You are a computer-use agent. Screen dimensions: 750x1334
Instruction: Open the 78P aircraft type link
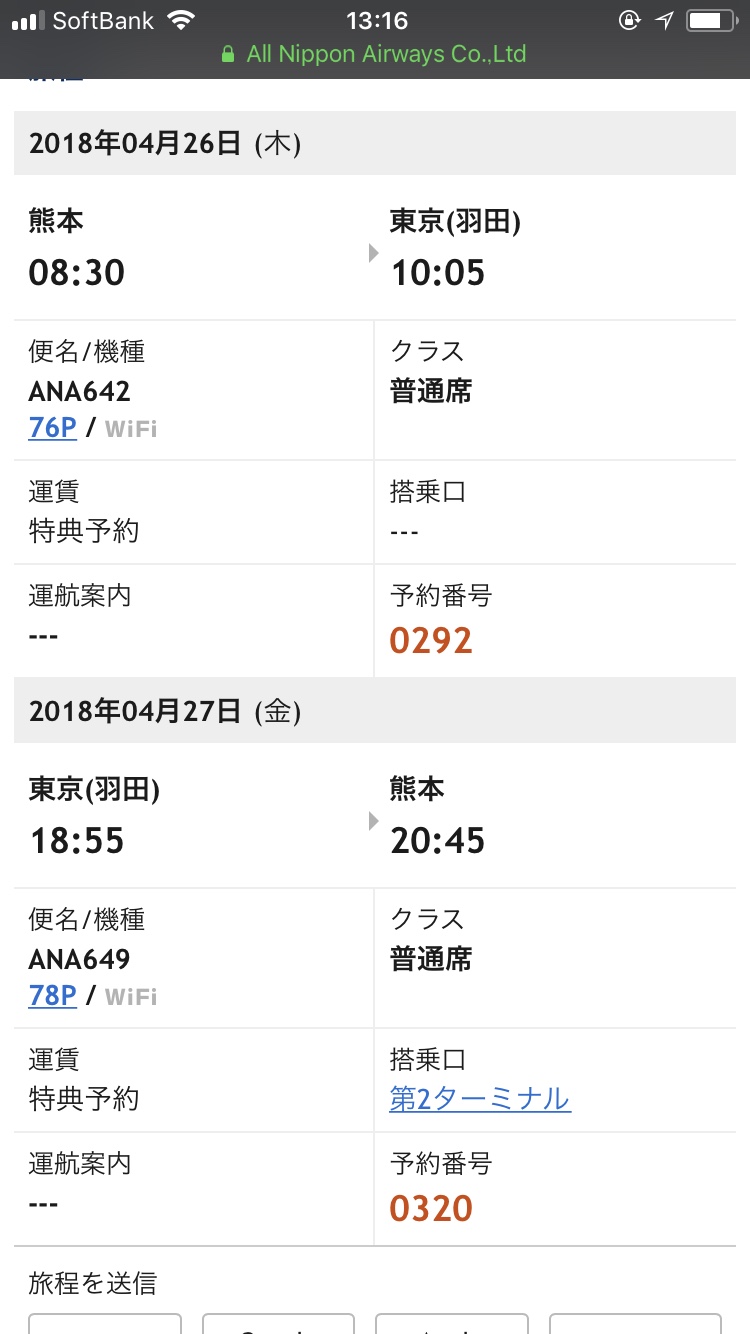[53, 996]
